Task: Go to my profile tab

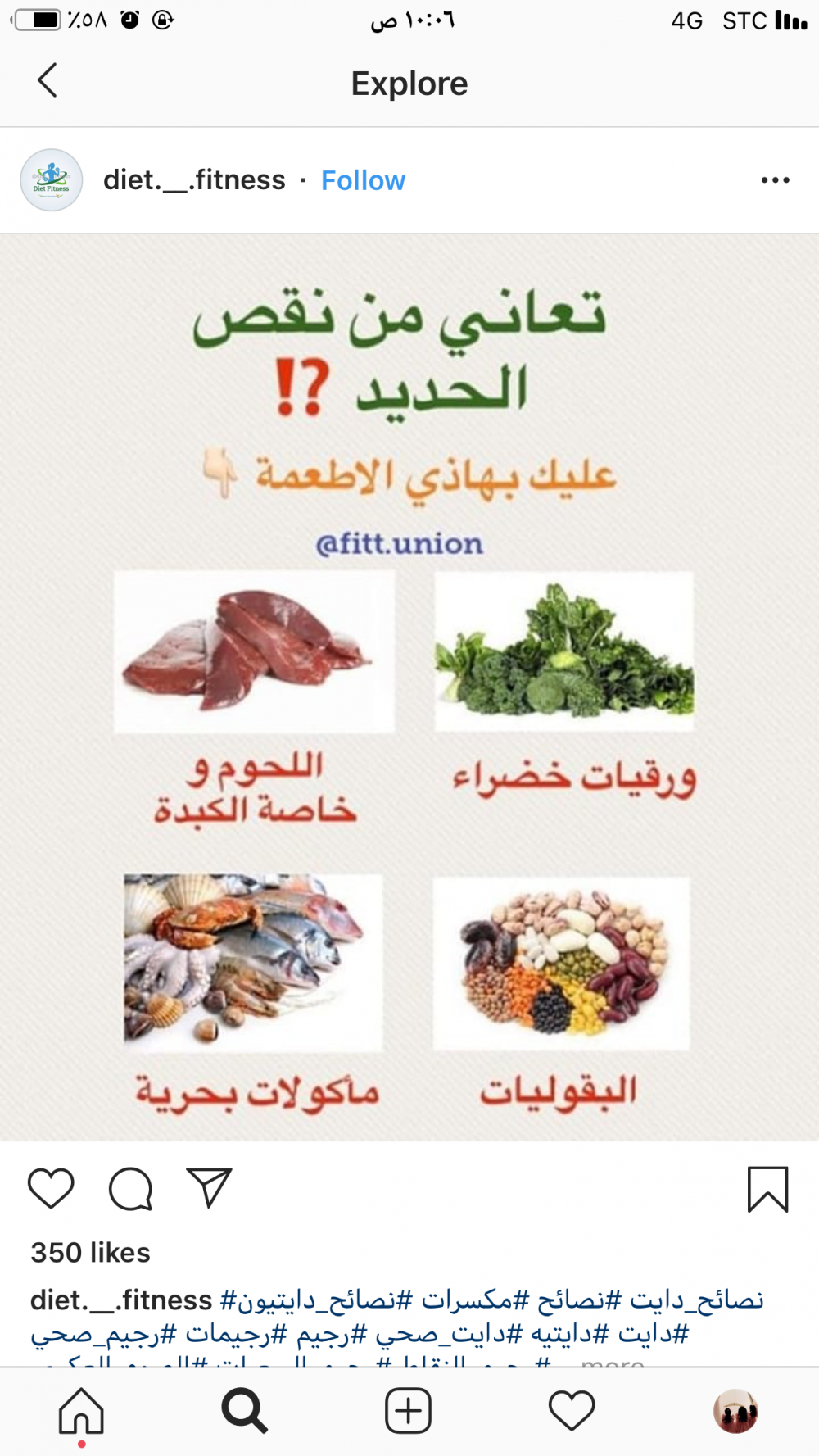Action: 735,1411
